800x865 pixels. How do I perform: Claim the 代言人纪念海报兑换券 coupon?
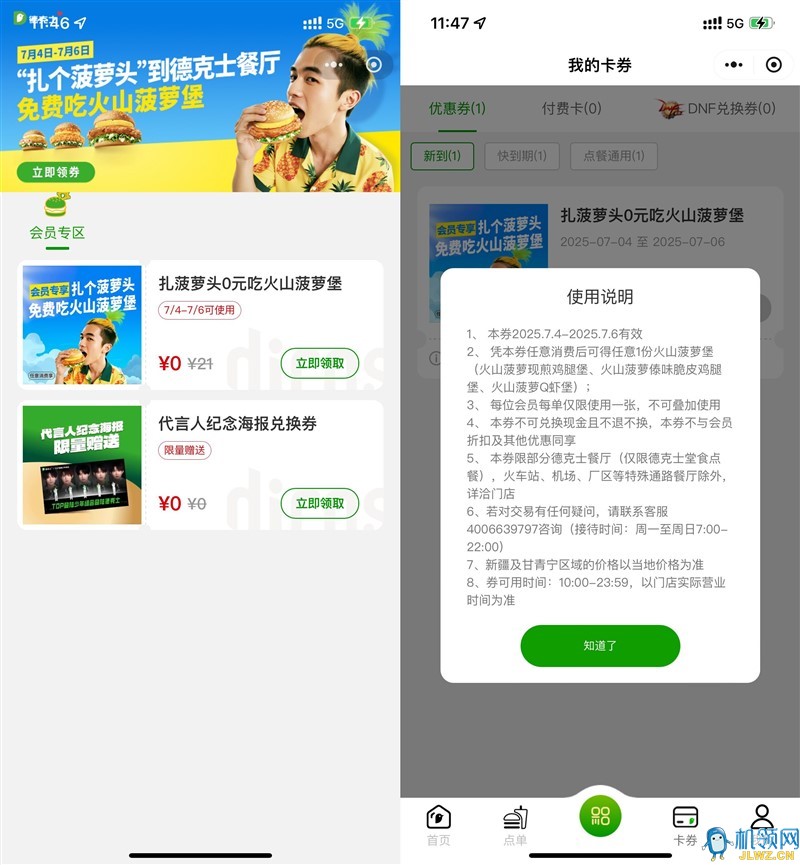[319, 503]
